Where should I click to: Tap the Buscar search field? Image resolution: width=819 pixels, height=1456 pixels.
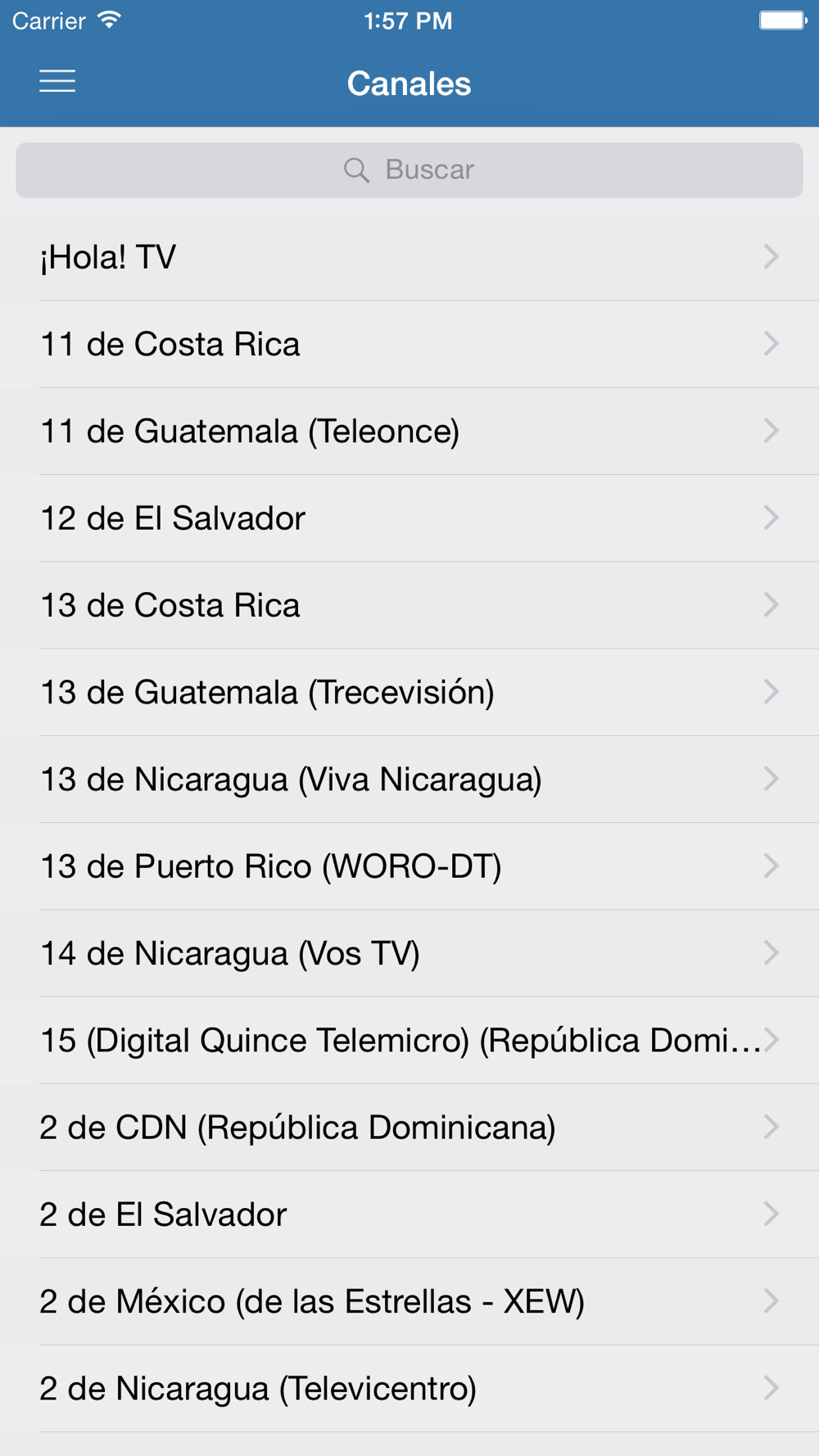(x=409, y=170)
